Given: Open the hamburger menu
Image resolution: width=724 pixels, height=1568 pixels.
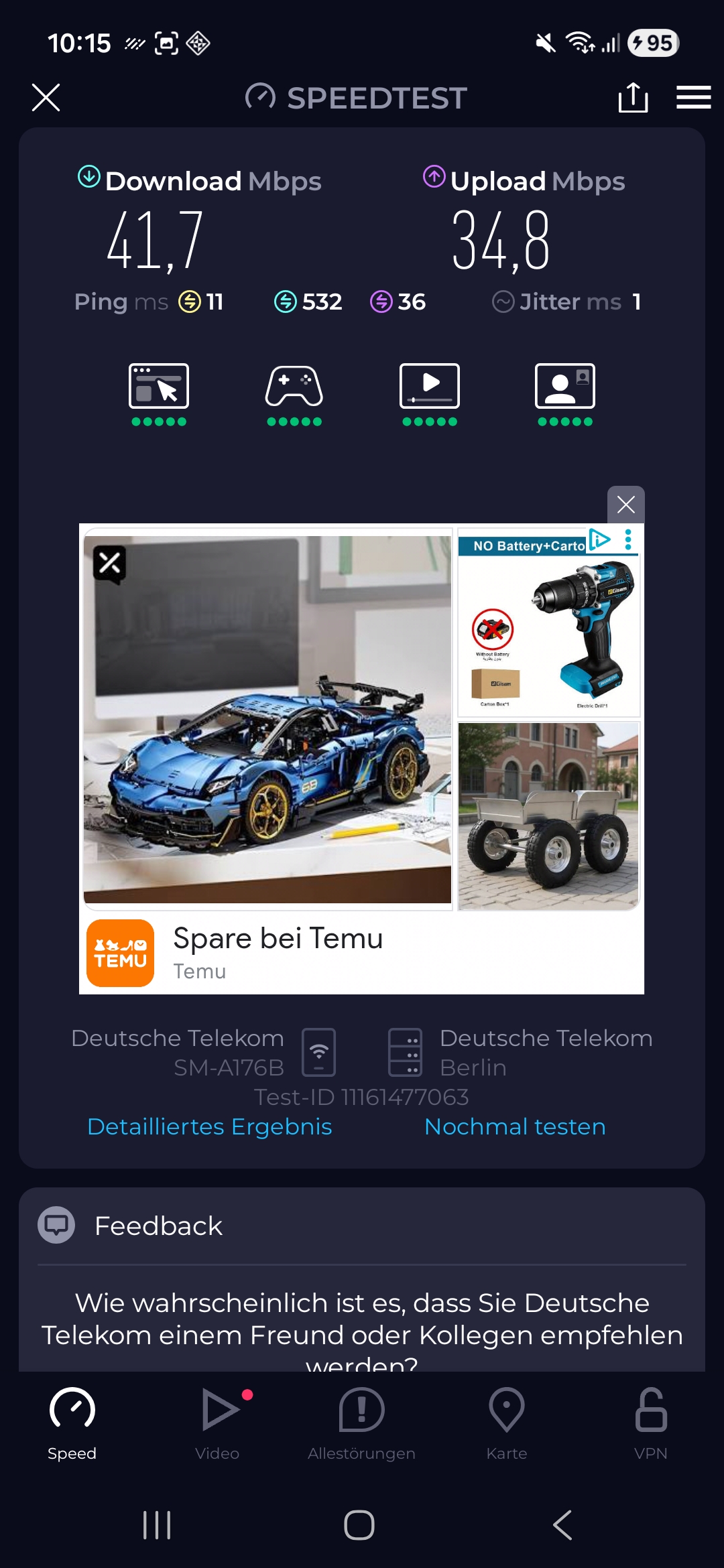Looking at the screenshot, I should pos(693,98).
